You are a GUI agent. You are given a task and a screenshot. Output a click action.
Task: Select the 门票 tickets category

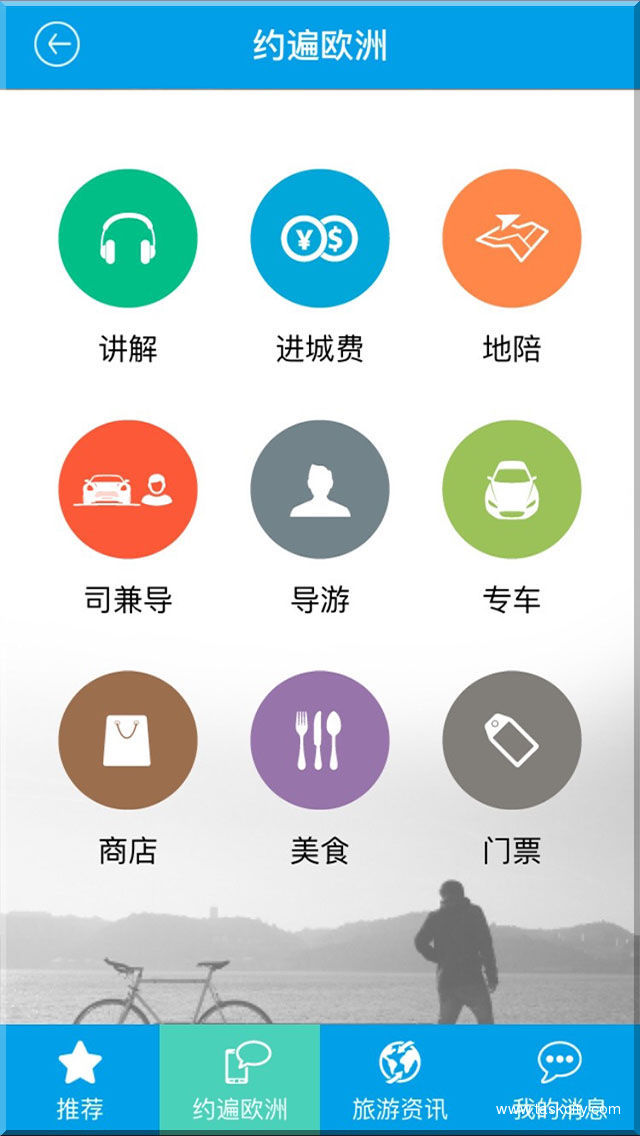511,741
